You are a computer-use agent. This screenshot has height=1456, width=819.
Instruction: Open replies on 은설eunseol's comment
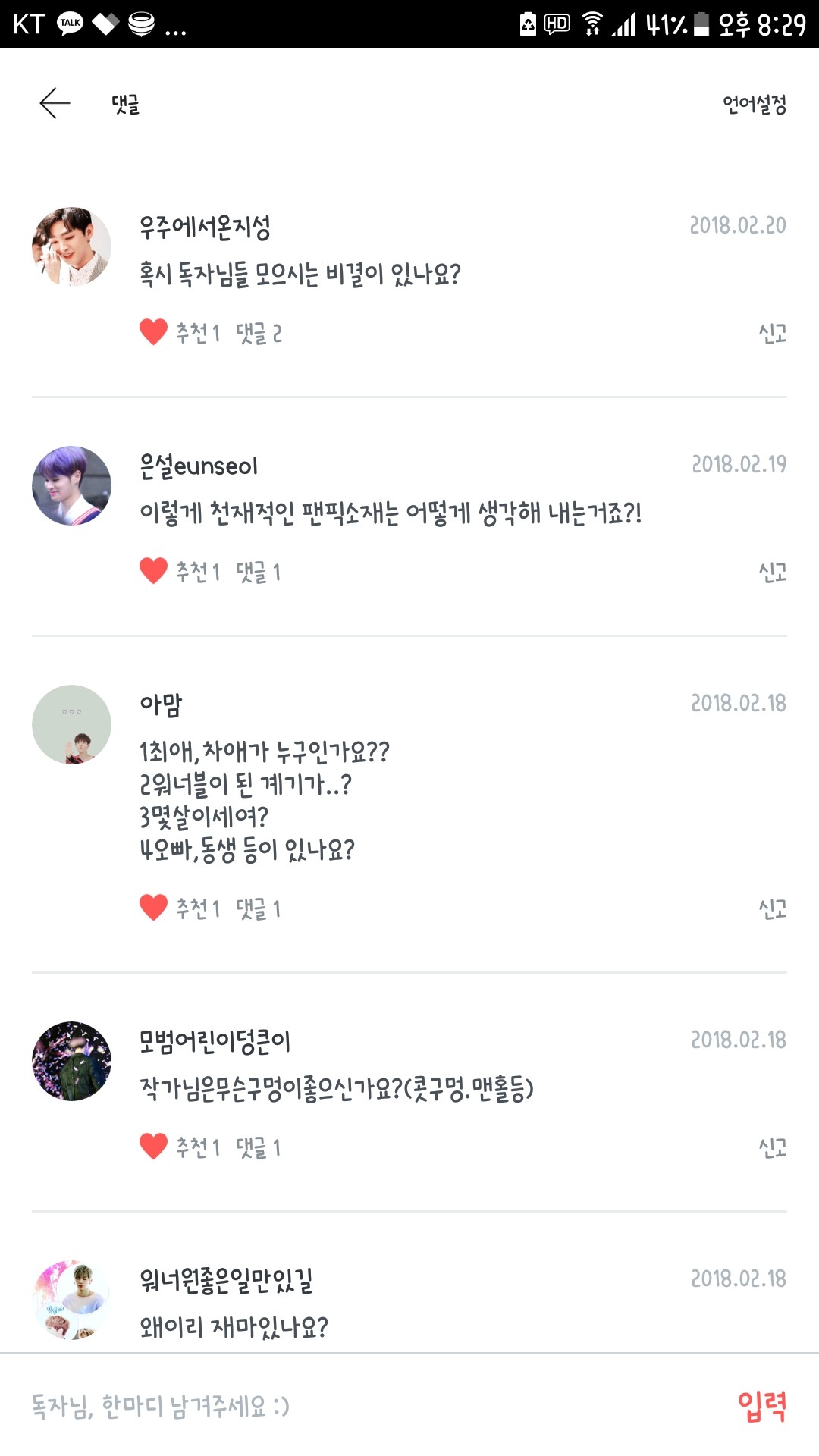click(259, 572)
